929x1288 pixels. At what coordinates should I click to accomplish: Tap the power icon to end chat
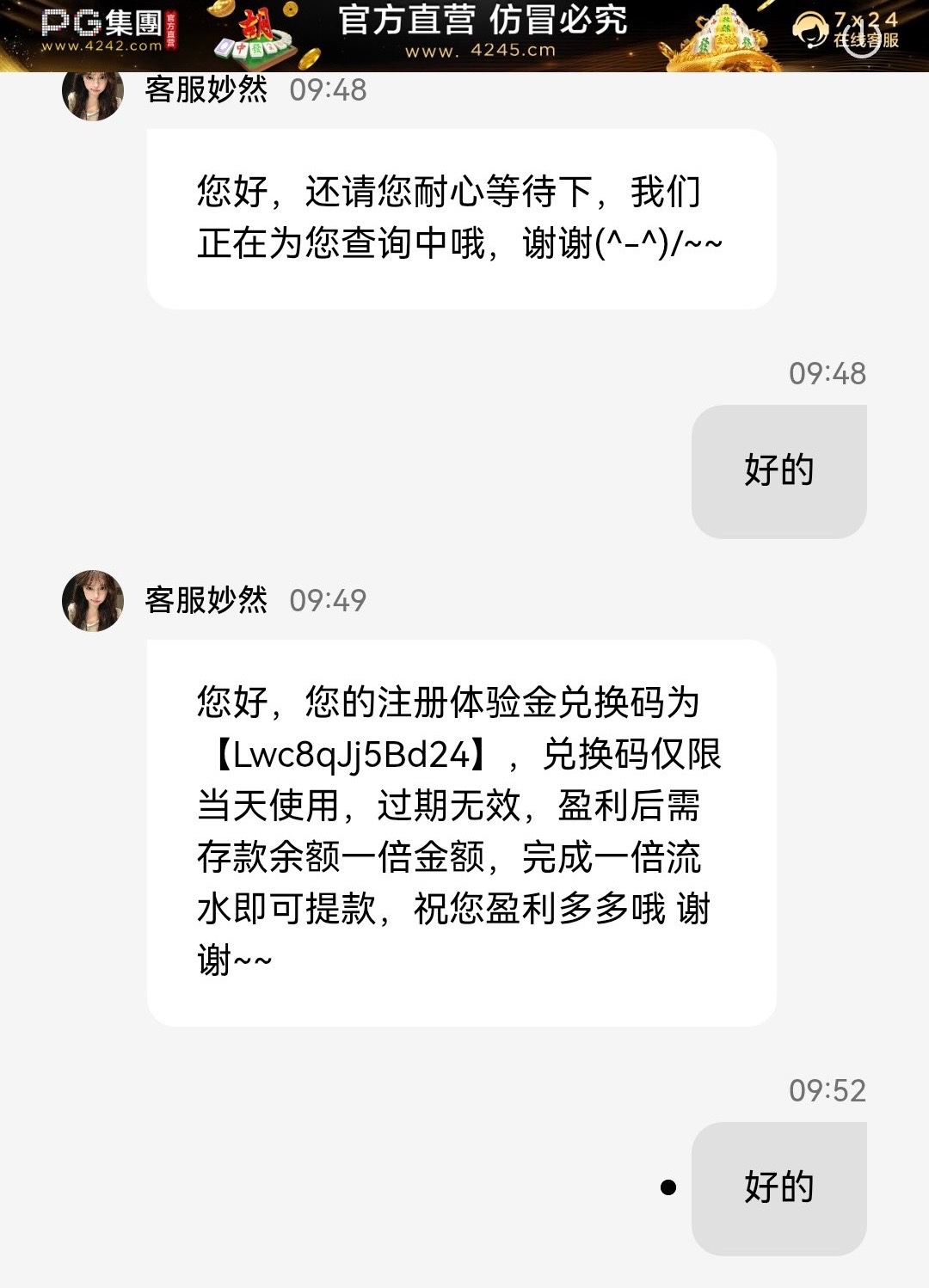coord(861,38)
